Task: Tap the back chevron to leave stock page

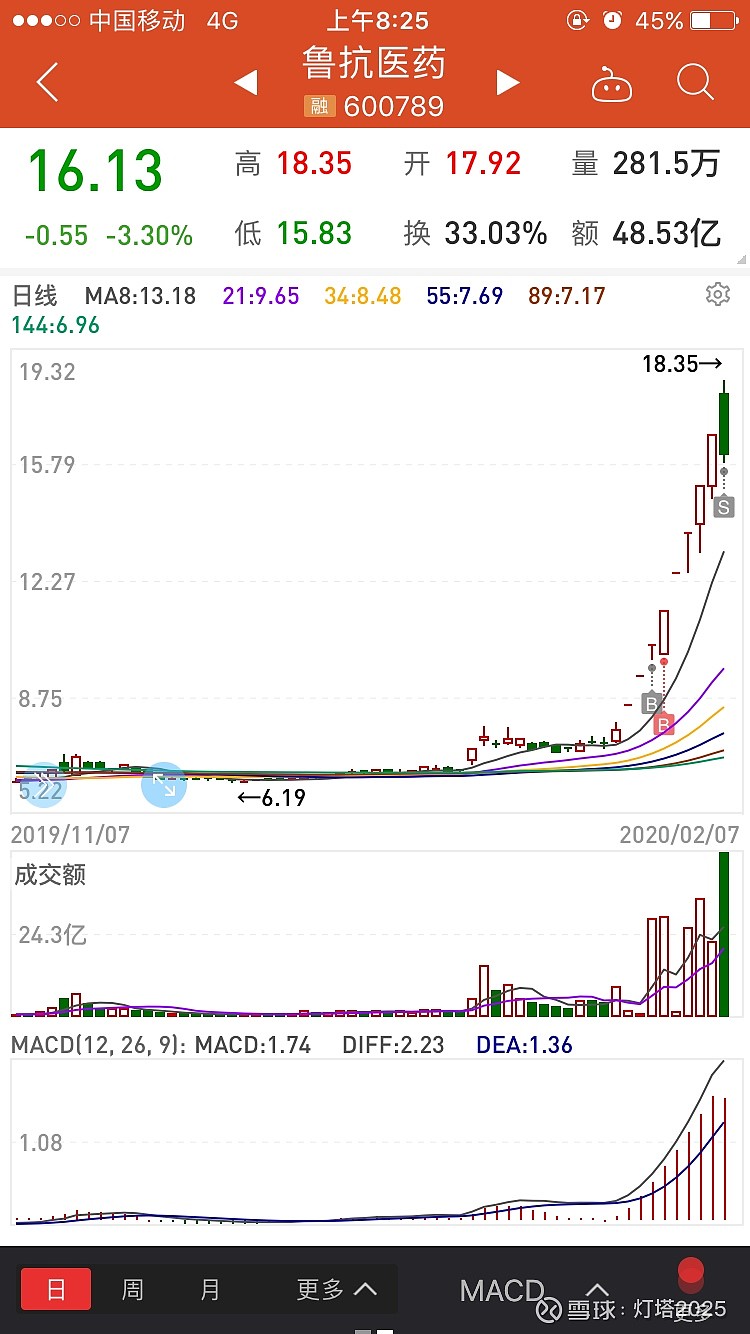Action: point(46,84)
